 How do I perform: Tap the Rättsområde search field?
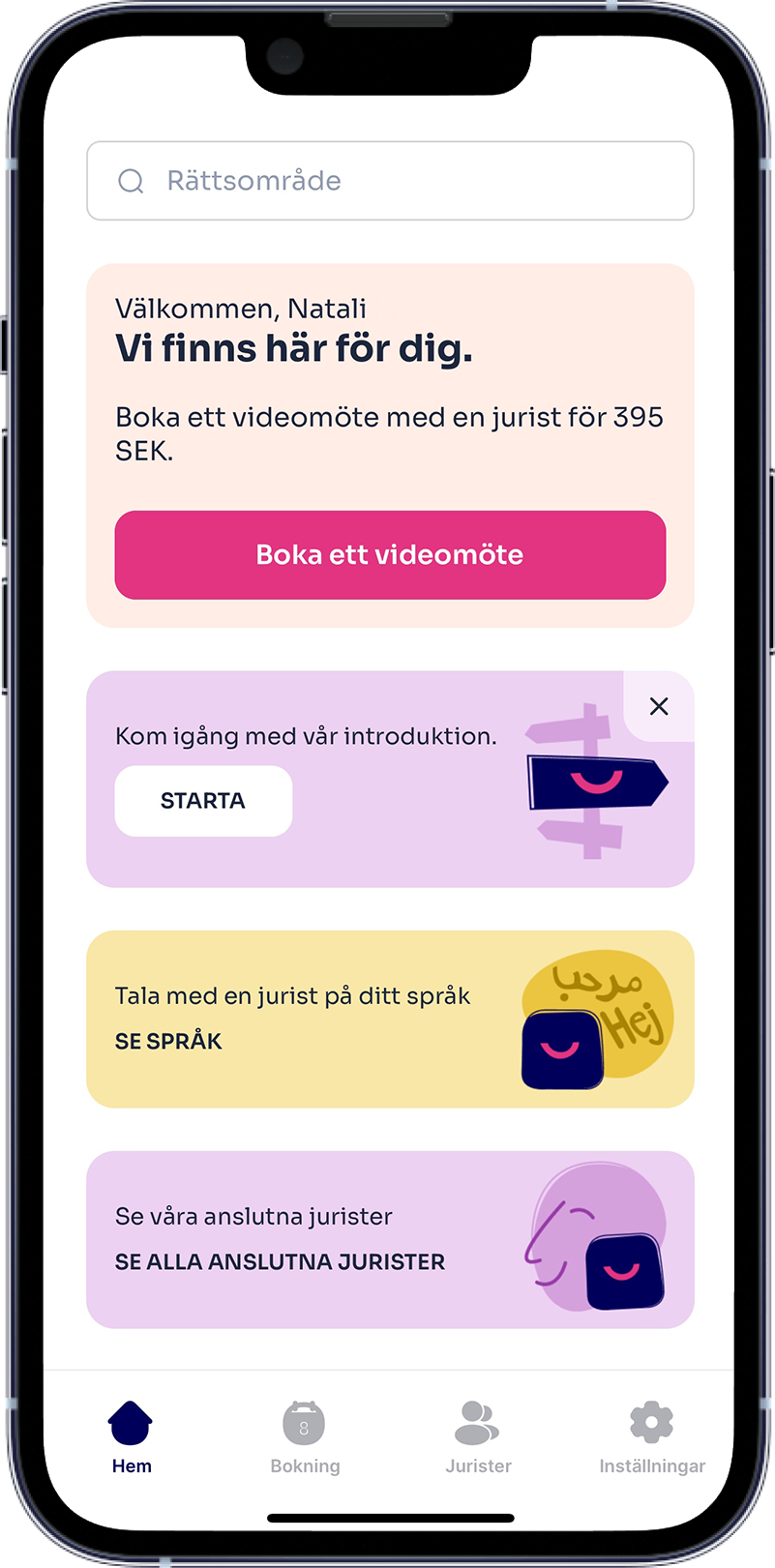pos(390,181)
